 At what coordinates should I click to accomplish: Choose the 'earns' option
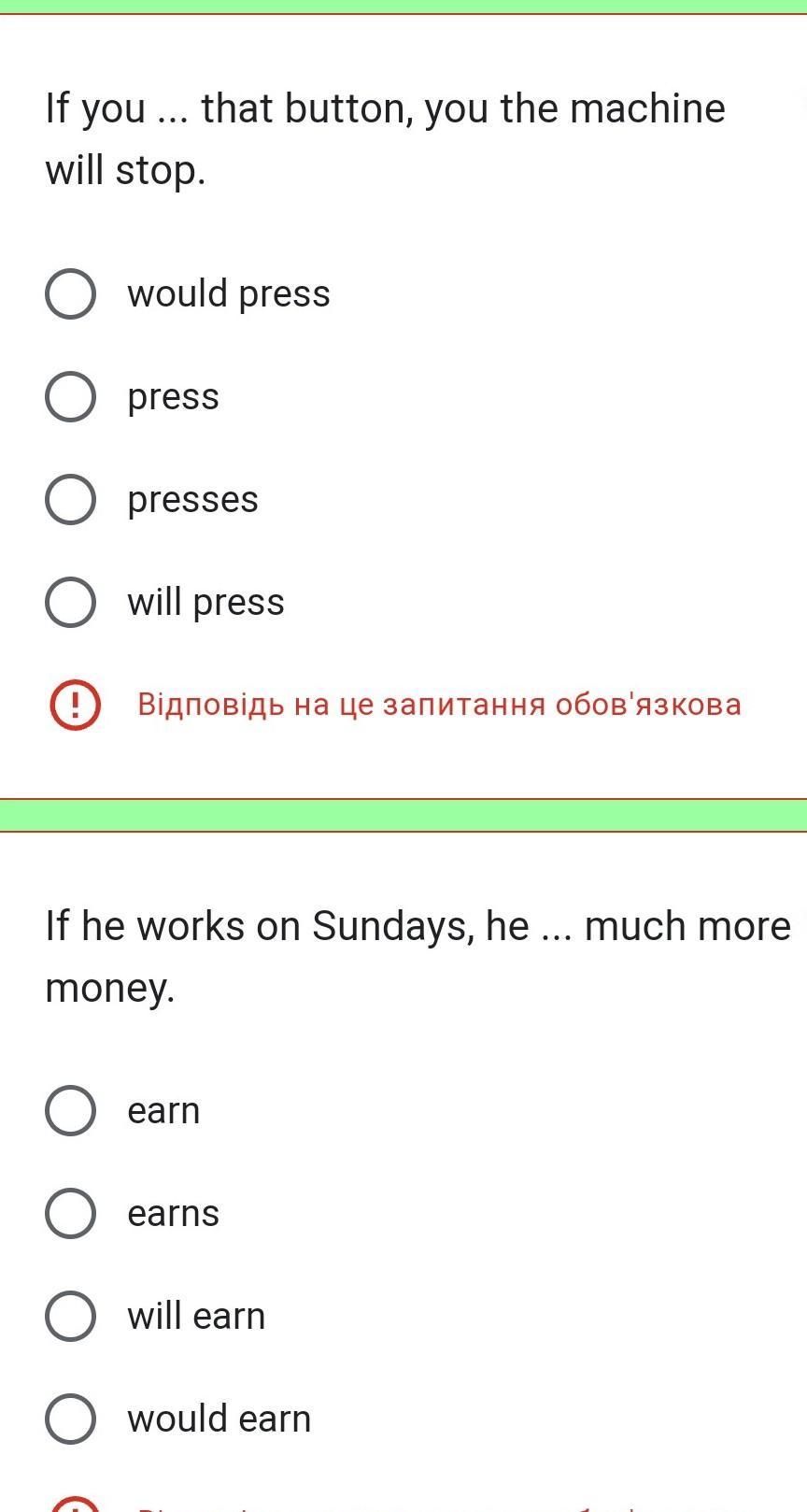70,1214
